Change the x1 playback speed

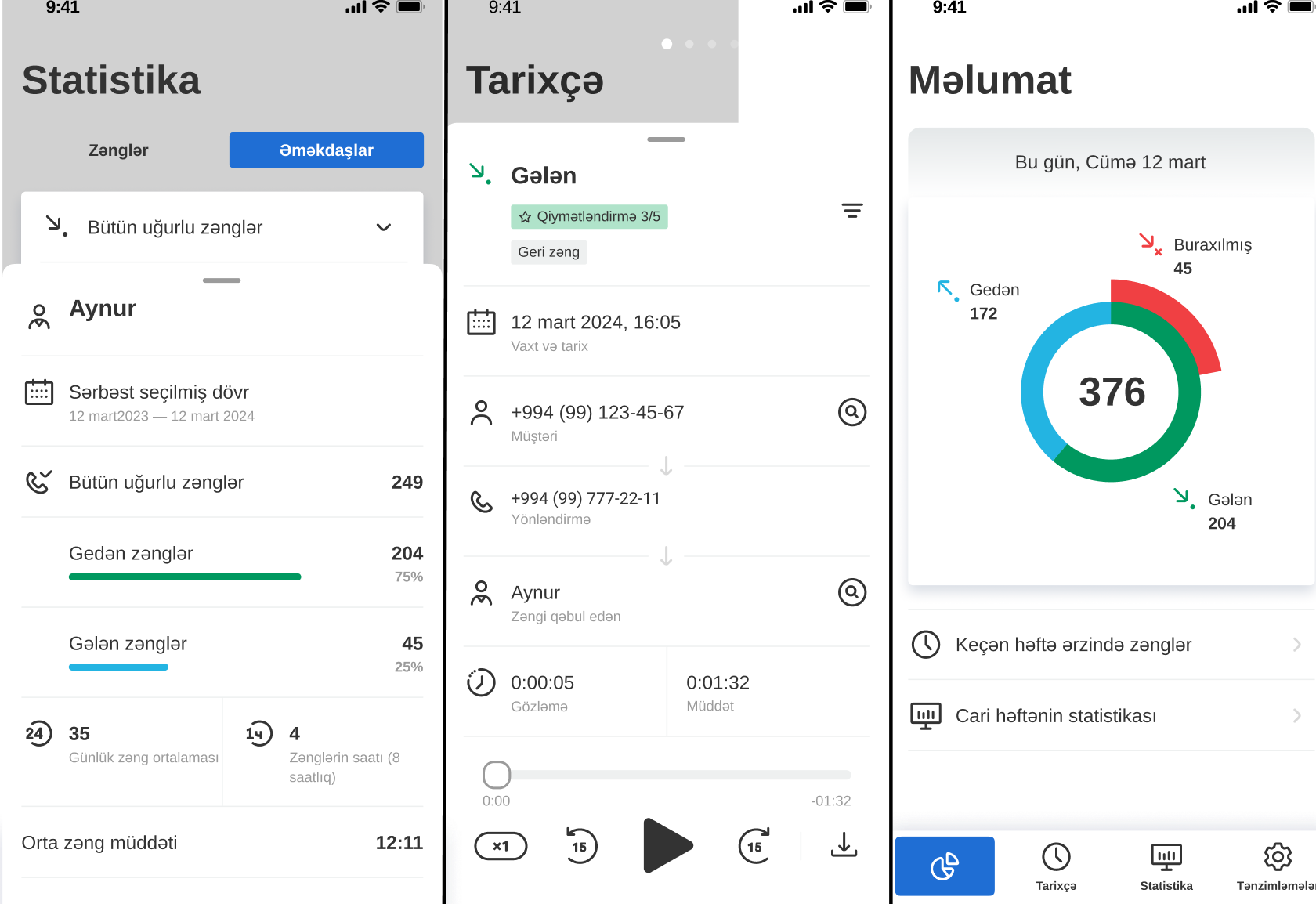click(501, 846)
